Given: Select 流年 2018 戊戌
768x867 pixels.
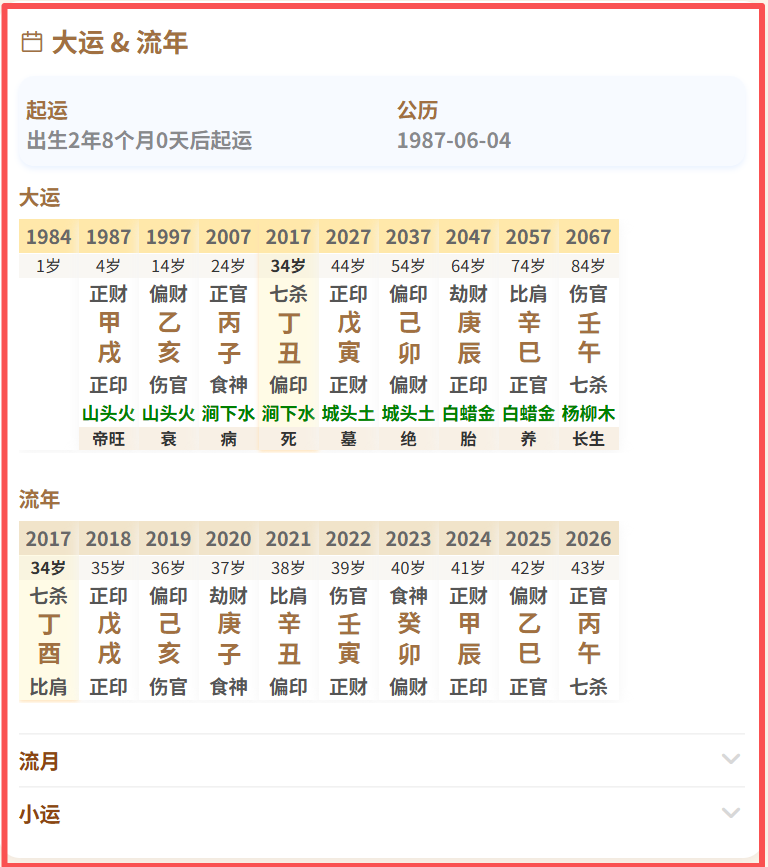Looking at the screenshot, I should (108, 638).
